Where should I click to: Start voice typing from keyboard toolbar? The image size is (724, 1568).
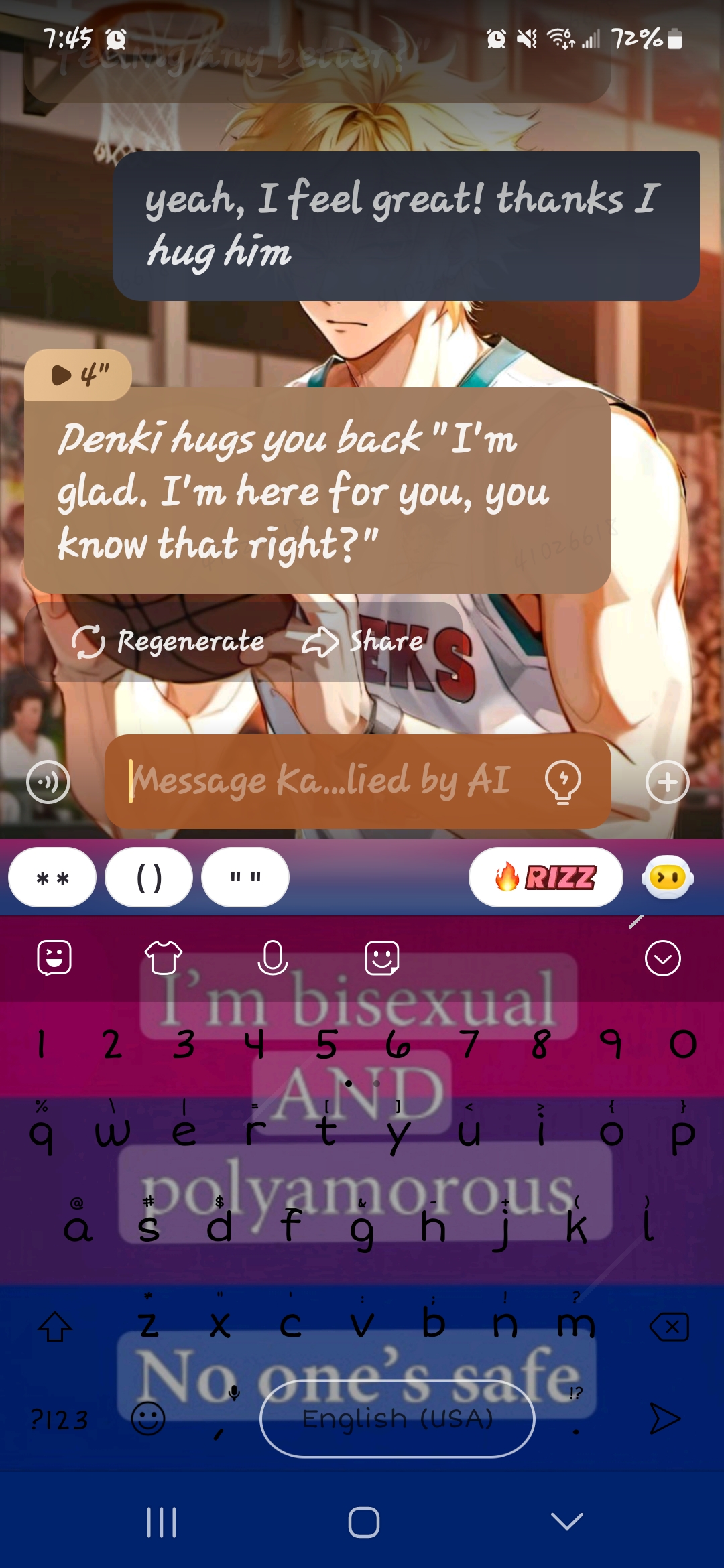[x=273, y=958]
